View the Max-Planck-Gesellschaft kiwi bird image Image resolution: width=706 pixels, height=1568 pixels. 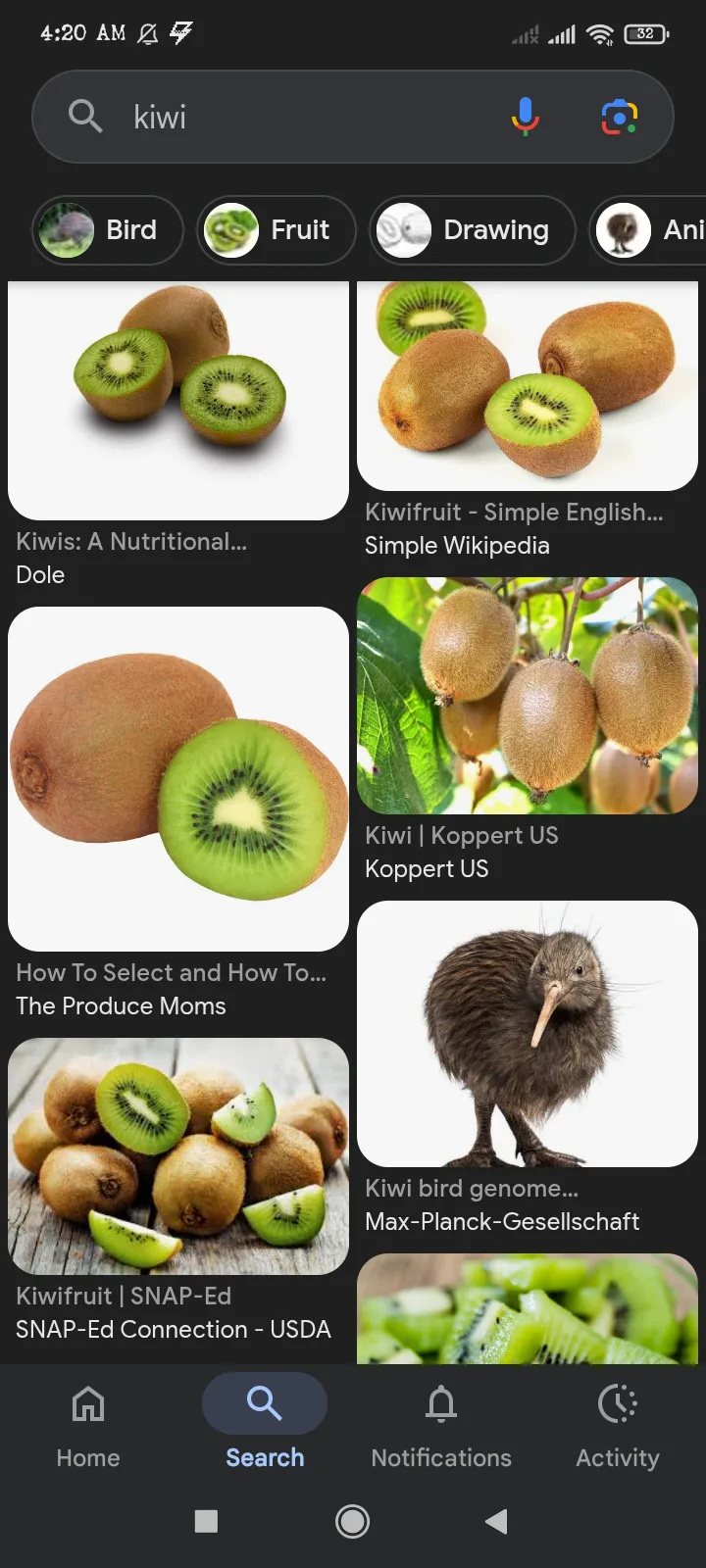coord(528,1034)
